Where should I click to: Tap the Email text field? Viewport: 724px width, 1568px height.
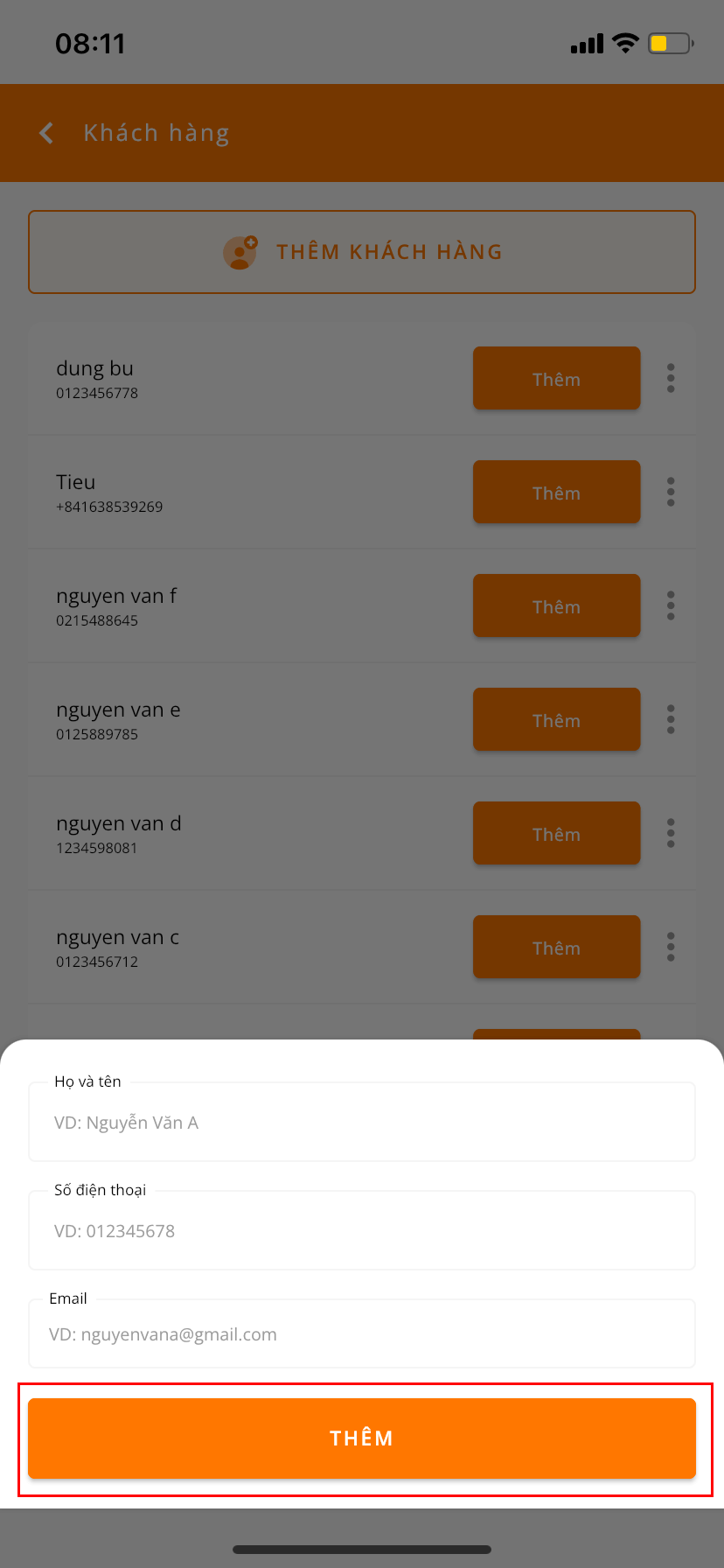(362, 1333)
